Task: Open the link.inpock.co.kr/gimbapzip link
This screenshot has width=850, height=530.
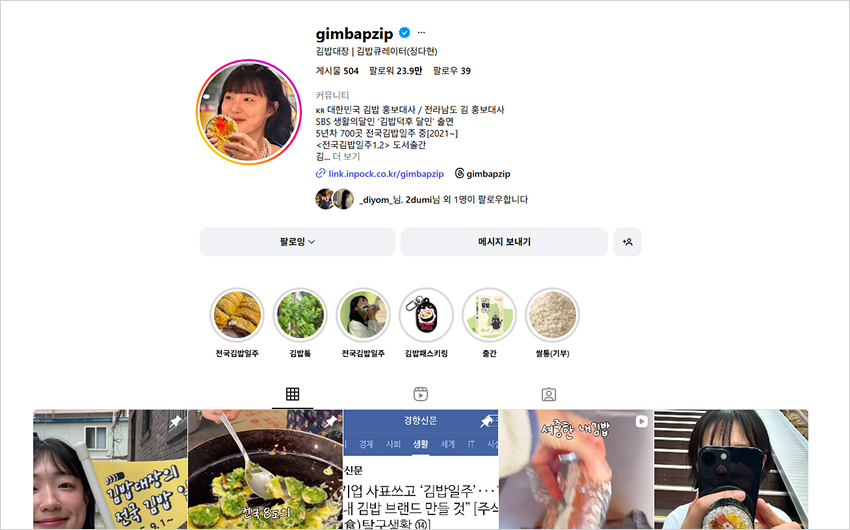Action: 385,173
